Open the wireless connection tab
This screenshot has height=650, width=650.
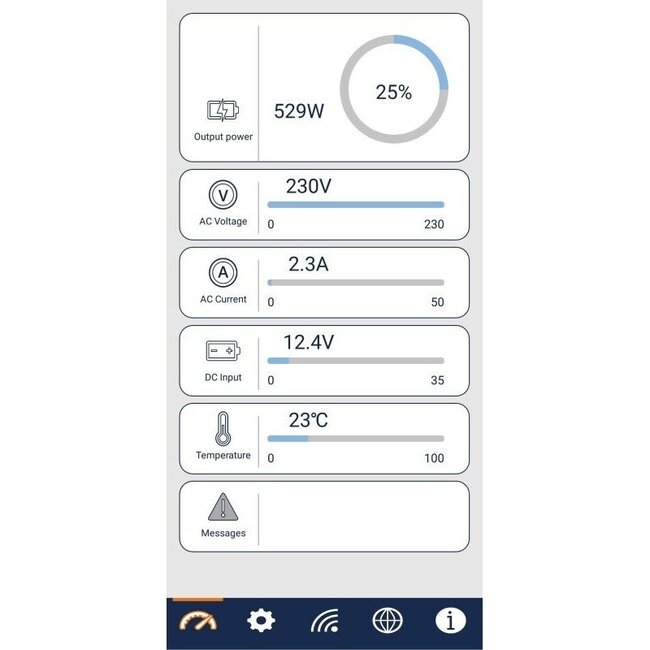324,621
